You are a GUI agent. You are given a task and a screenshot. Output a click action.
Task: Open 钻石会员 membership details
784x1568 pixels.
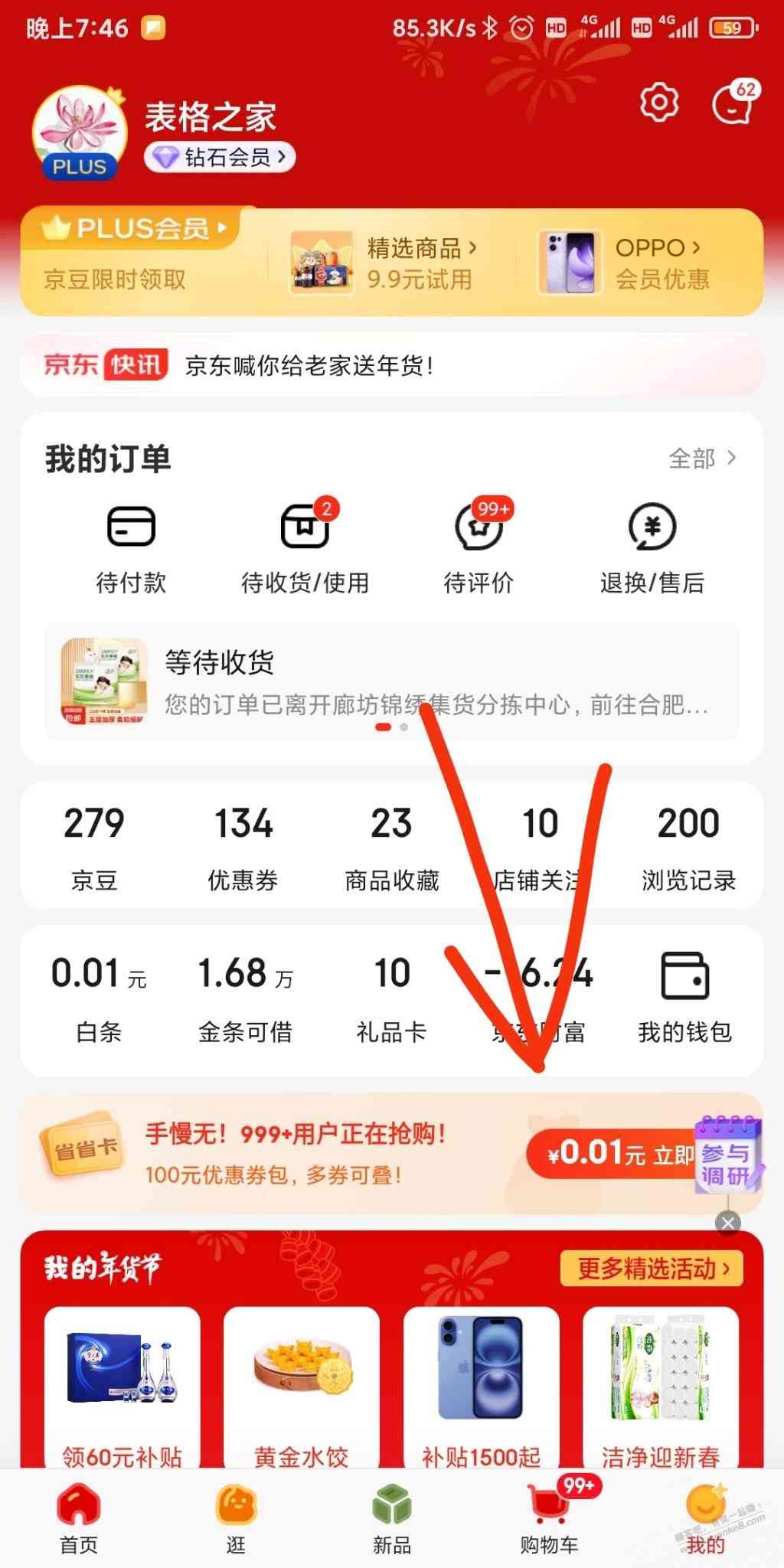pyautogui.click(x=220, y=158)
